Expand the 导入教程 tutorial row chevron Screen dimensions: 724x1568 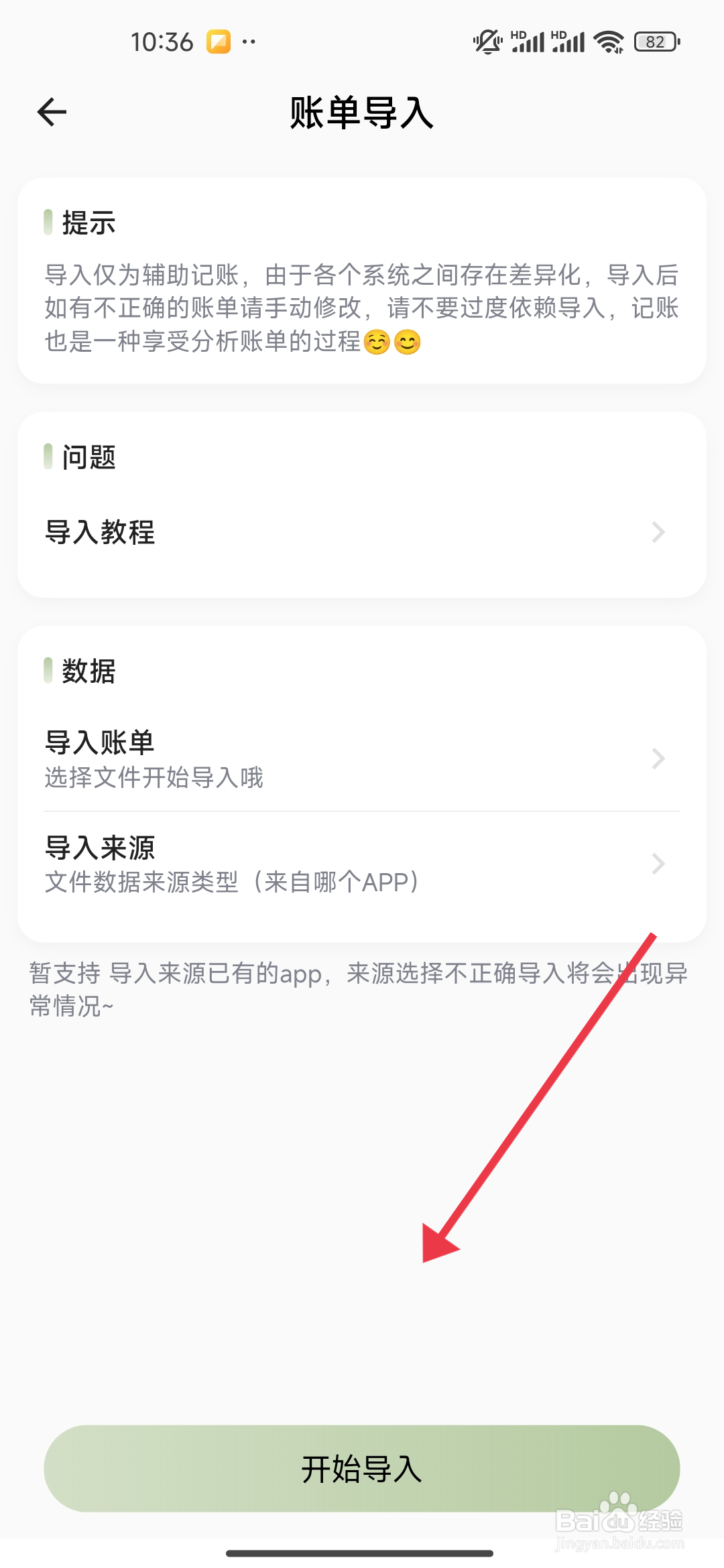[x=658, y=533]
